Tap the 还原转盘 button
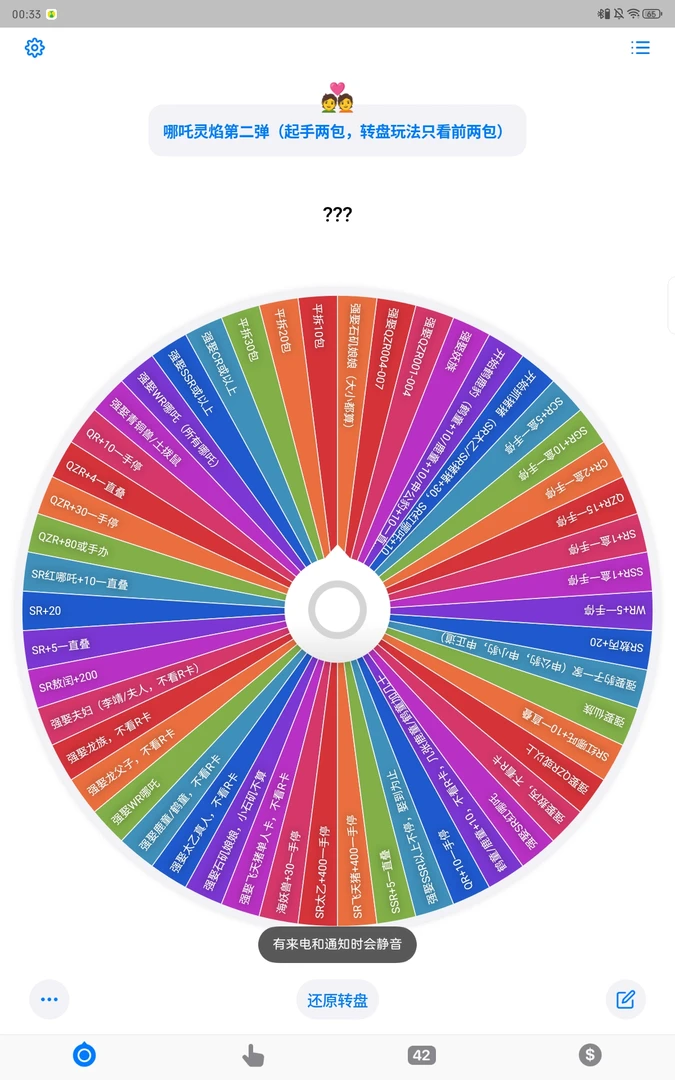 338,999
